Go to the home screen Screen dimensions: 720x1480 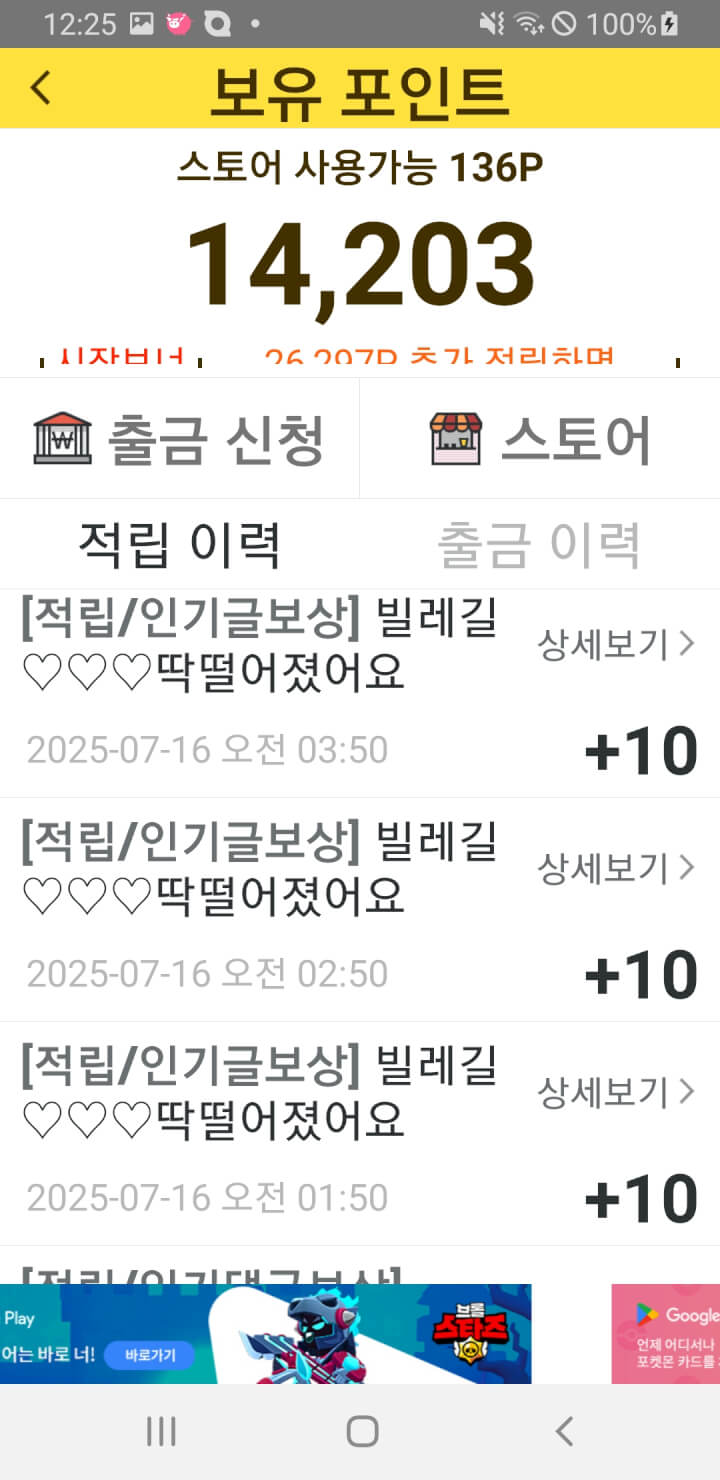361,1431
